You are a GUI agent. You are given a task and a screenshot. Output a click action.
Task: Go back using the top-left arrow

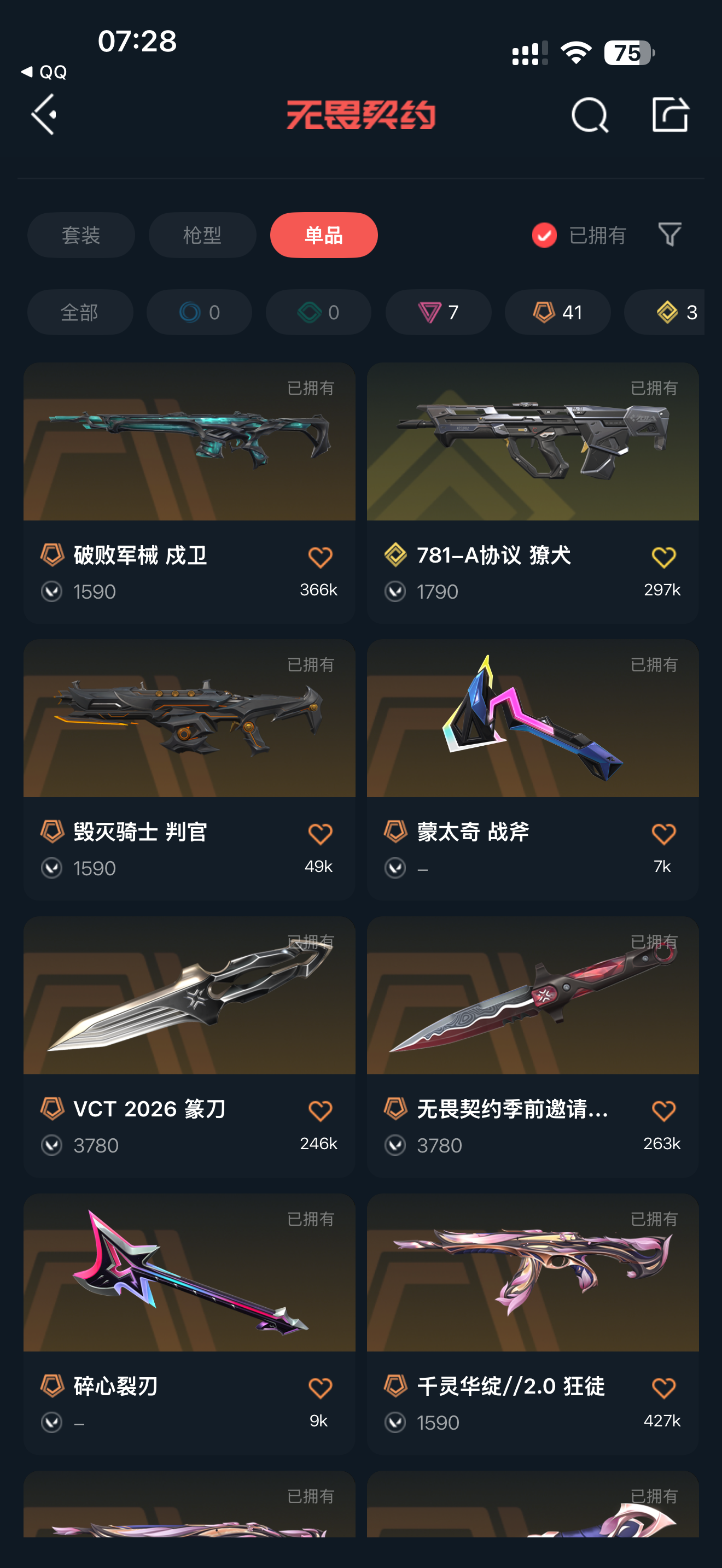click(x=44, y=114)
